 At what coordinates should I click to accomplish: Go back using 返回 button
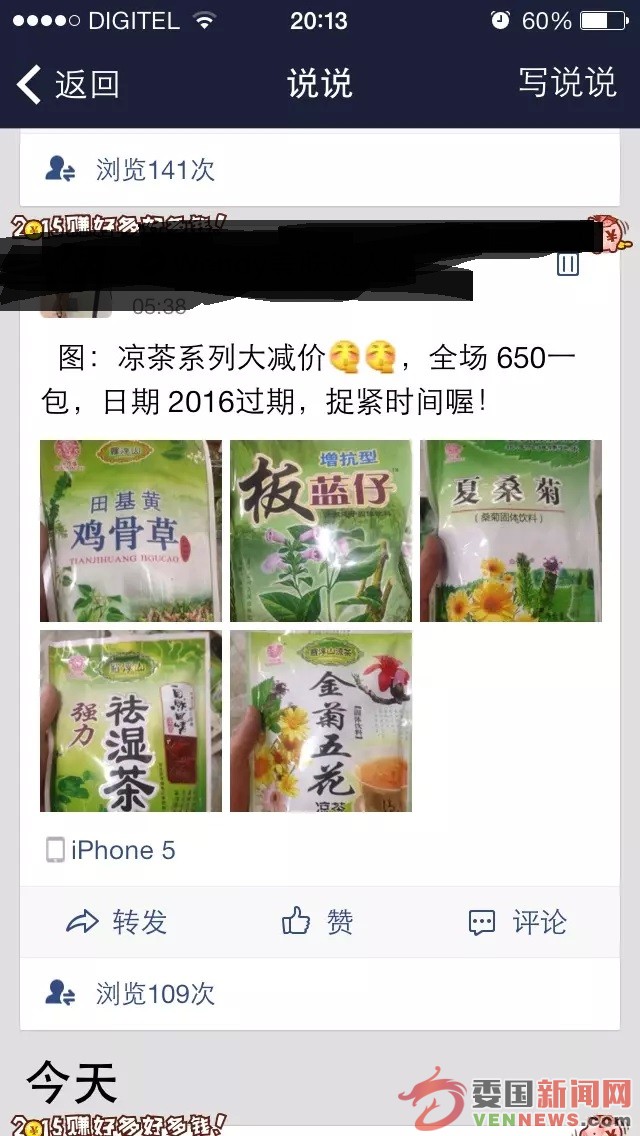click(68, 84)
